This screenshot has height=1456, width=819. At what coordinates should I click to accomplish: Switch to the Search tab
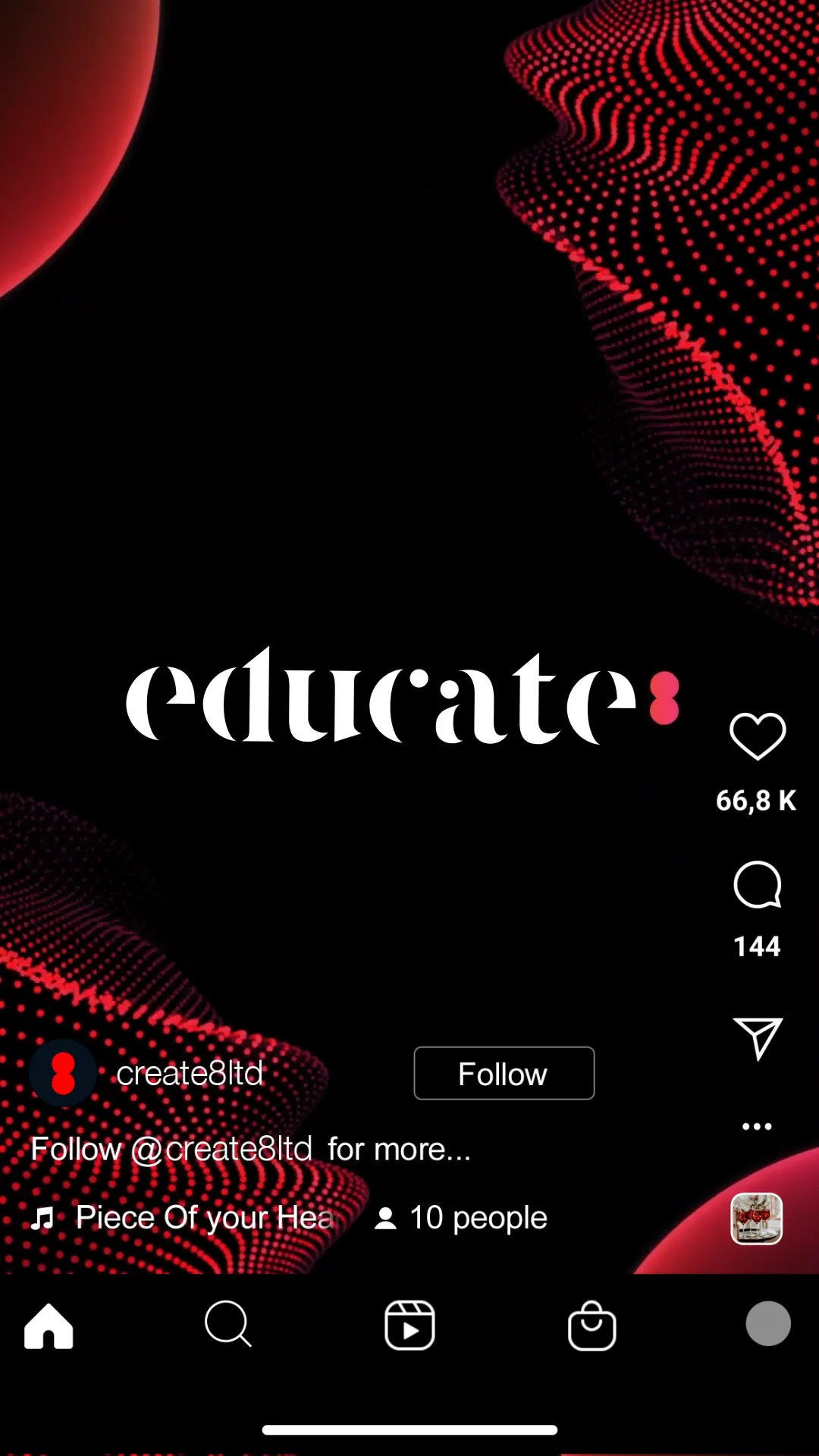[x=227, y=1324]
